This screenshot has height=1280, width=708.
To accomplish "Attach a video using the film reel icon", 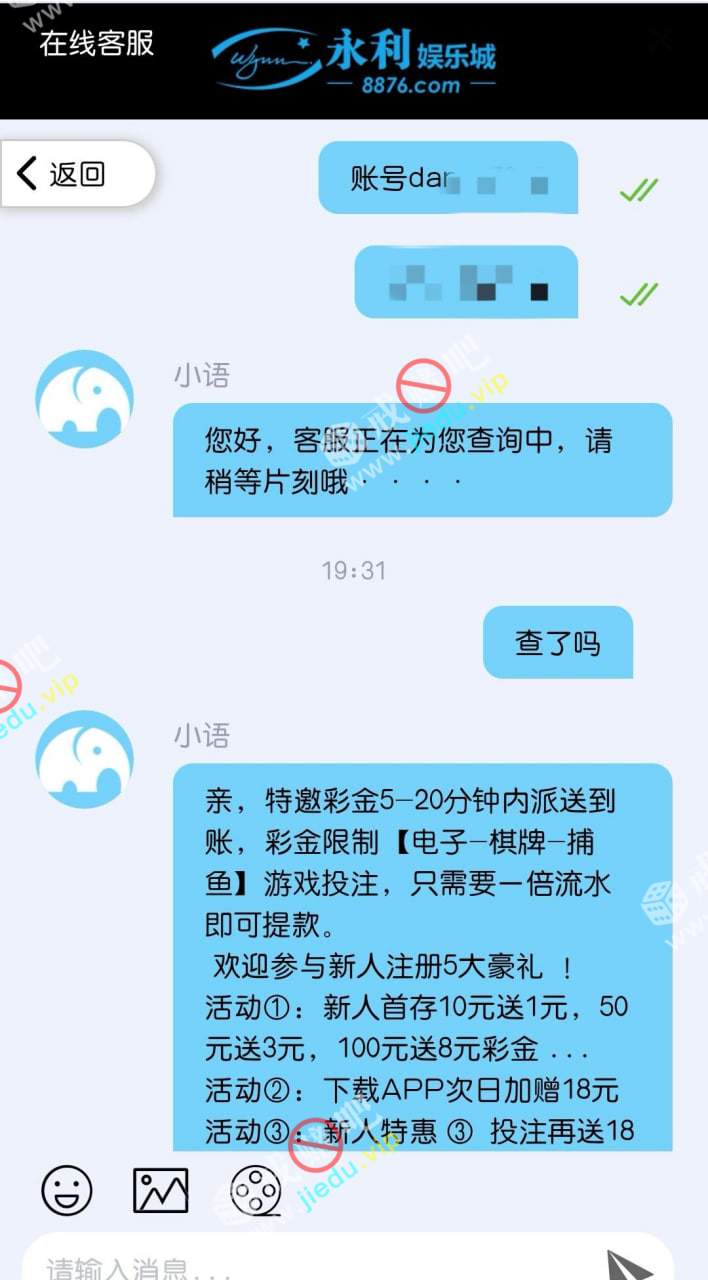I will 257,1191.
